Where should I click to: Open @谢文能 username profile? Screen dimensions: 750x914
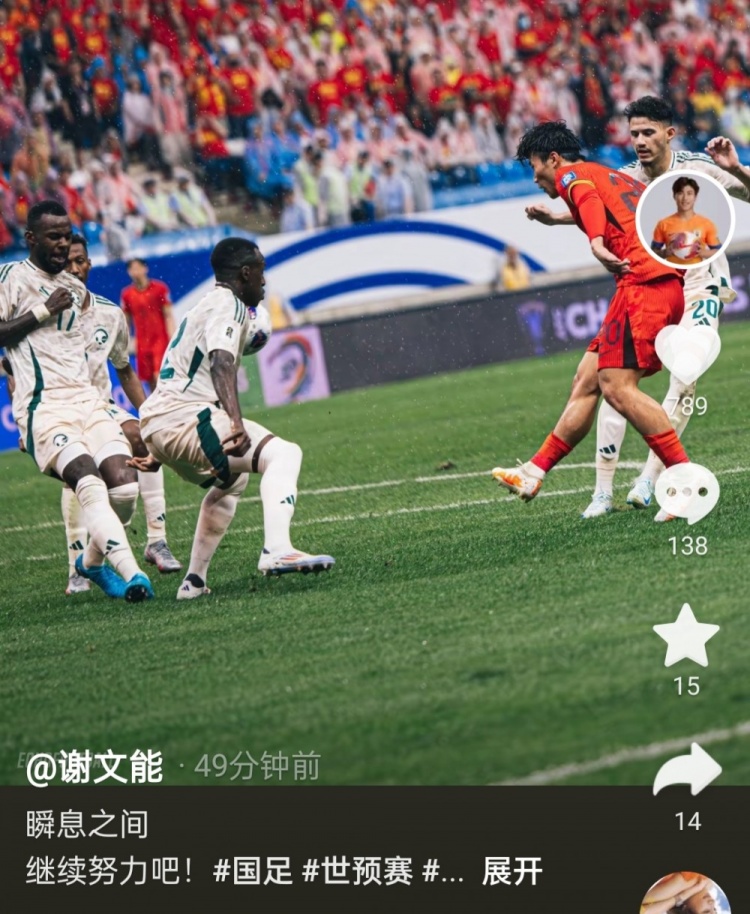pyautogui.click(x=94, y=767)
